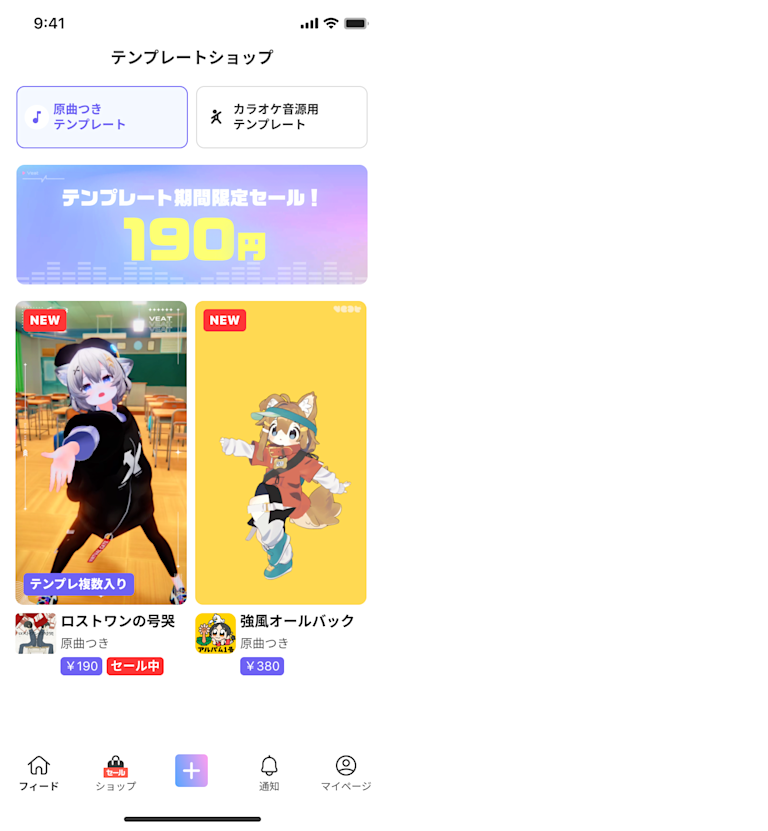768x831 pixels.
Task: Switch to the マイページ tab
Action: tap(346, 773)
